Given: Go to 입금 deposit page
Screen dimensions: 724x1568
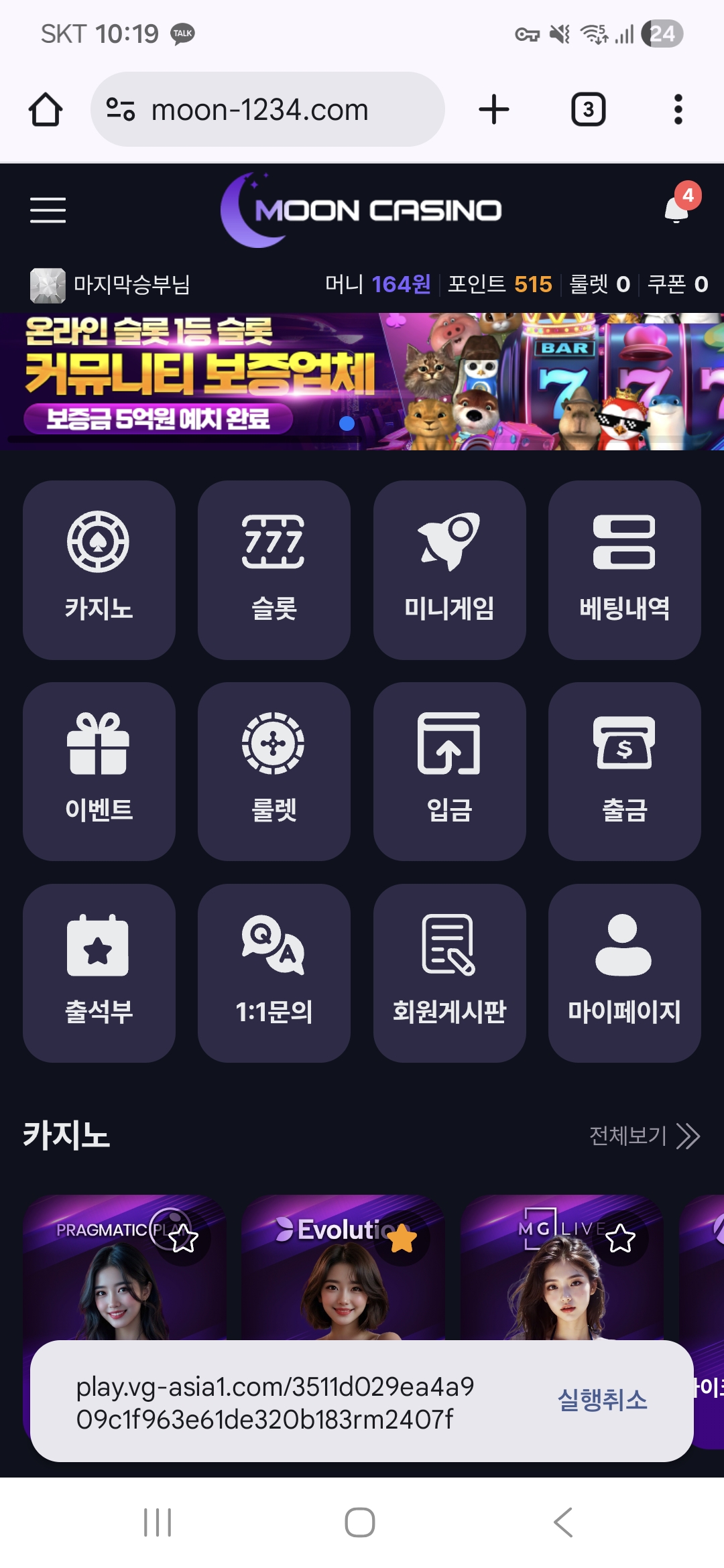Looking at the screenshot, I should 449,771.
